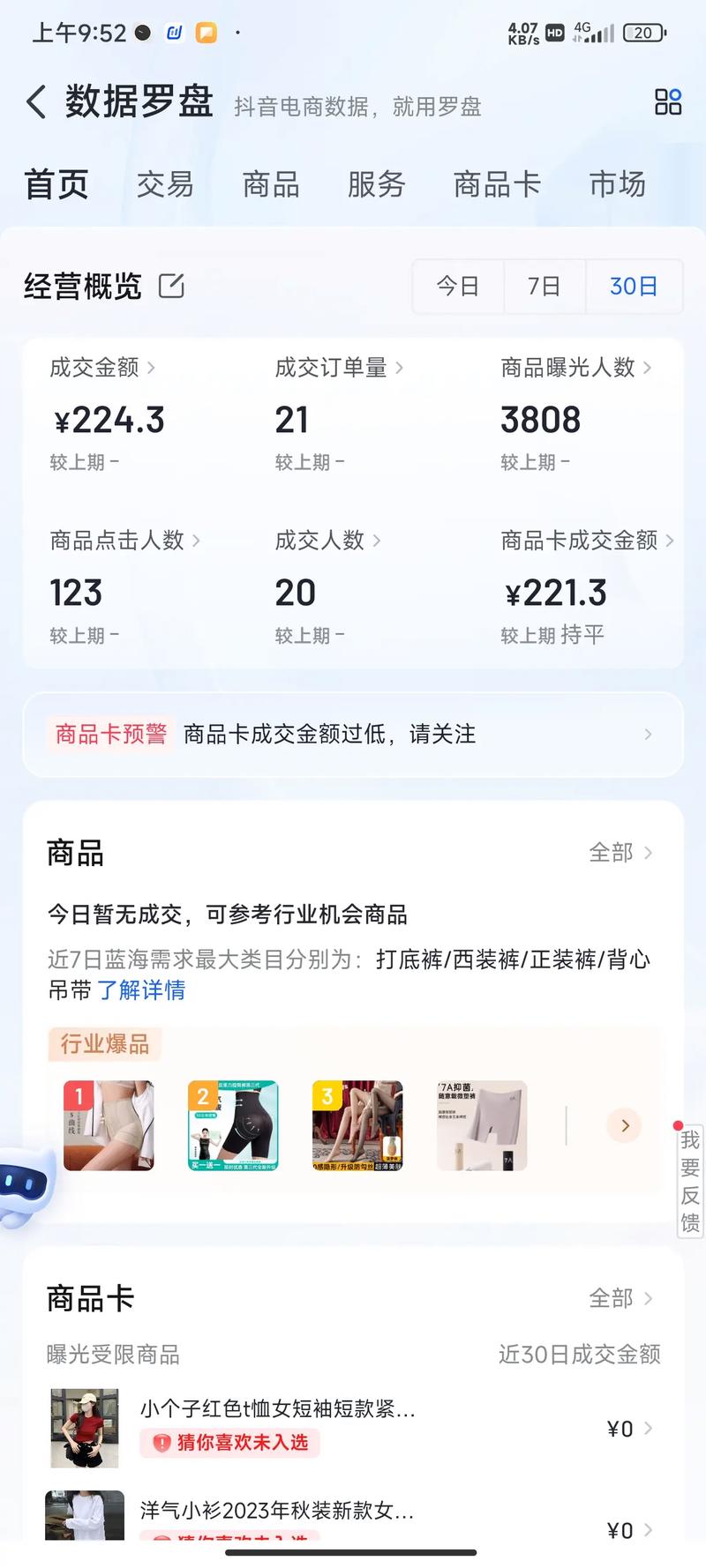Show more 行业爆品 with the arrow
Image resolution: width=706 pixels, height=1568 pixels.
(x=625, y=1125)
